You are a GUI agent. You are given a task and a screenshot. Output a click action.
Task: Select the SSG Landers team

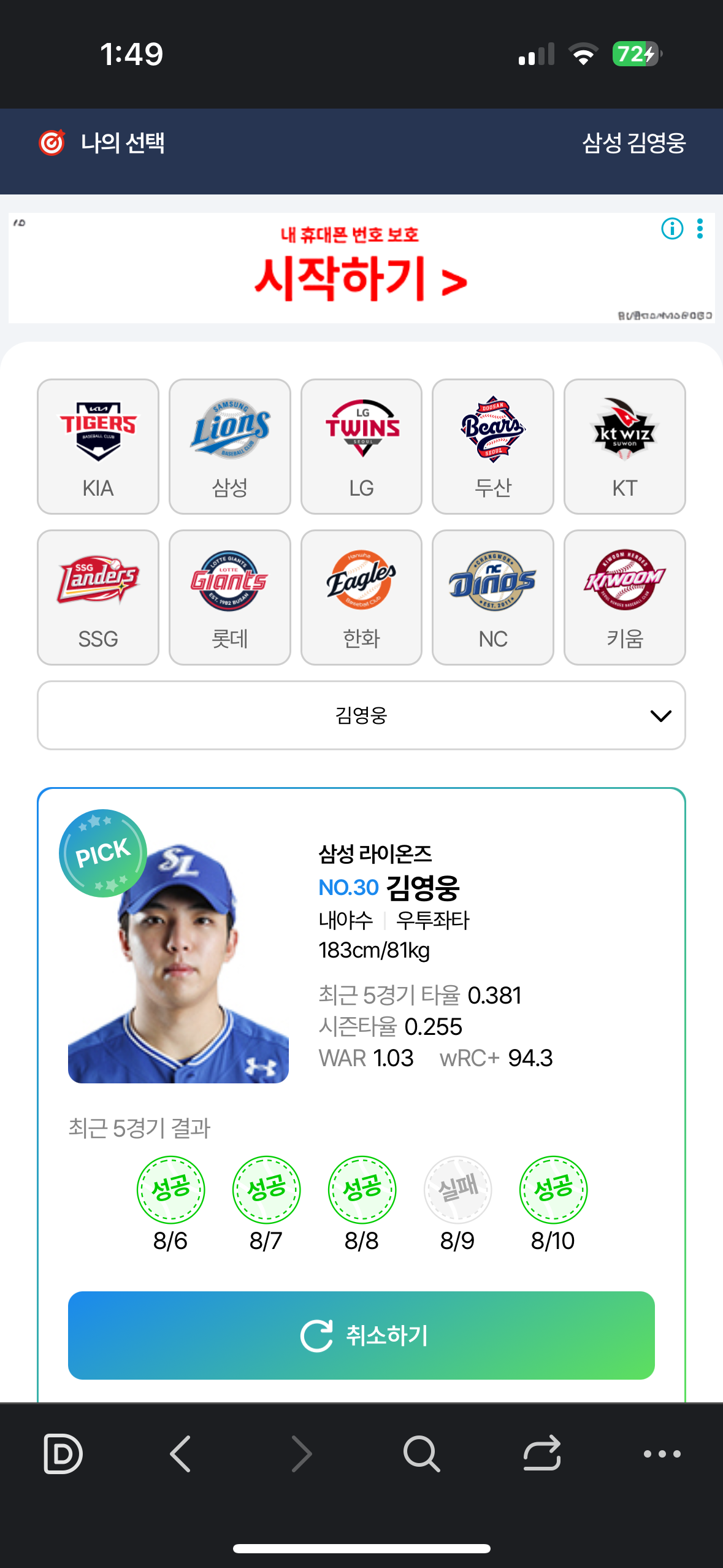pos(98,597)
